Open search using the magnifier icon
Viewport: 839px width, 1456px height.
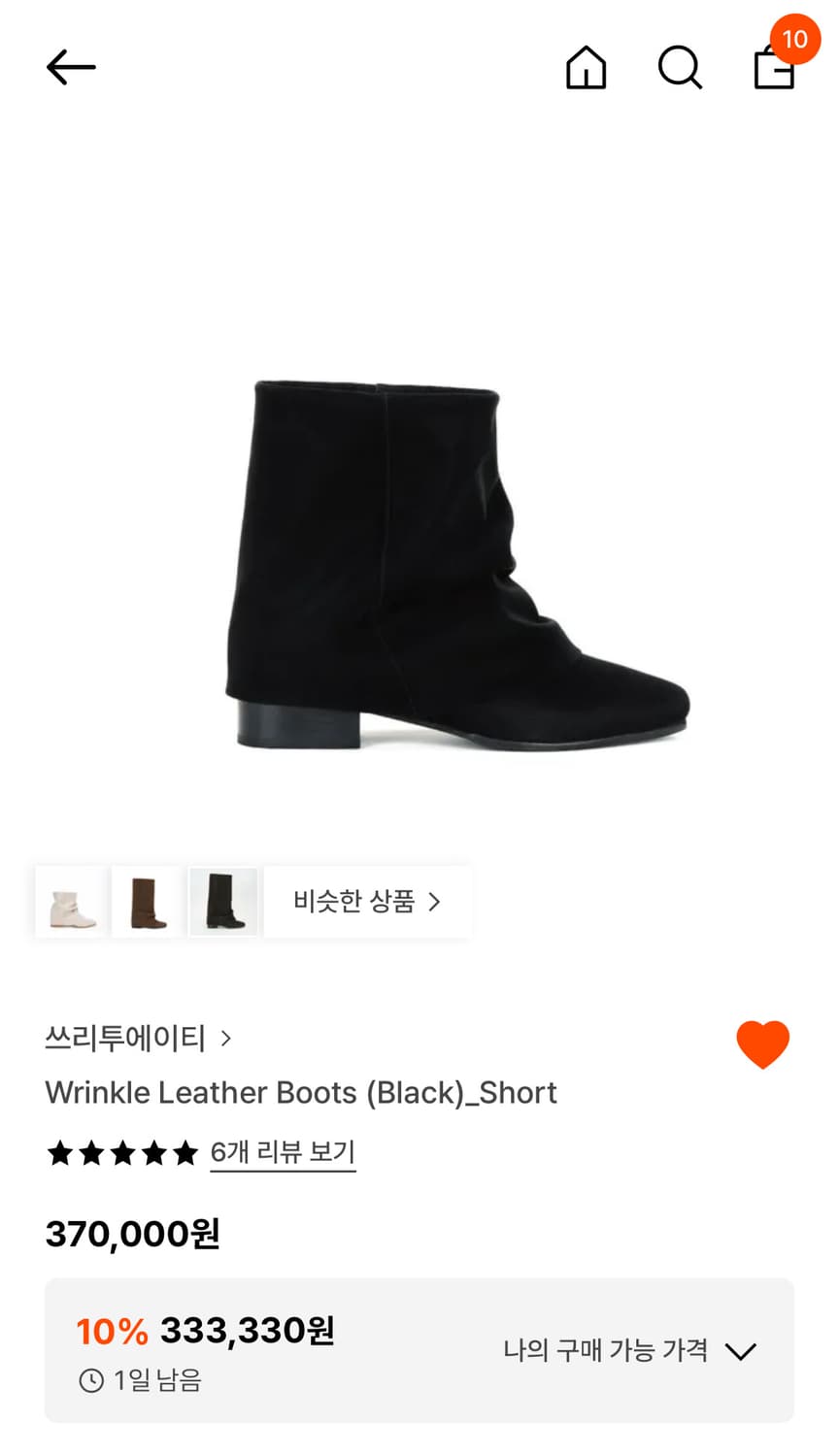679,68
